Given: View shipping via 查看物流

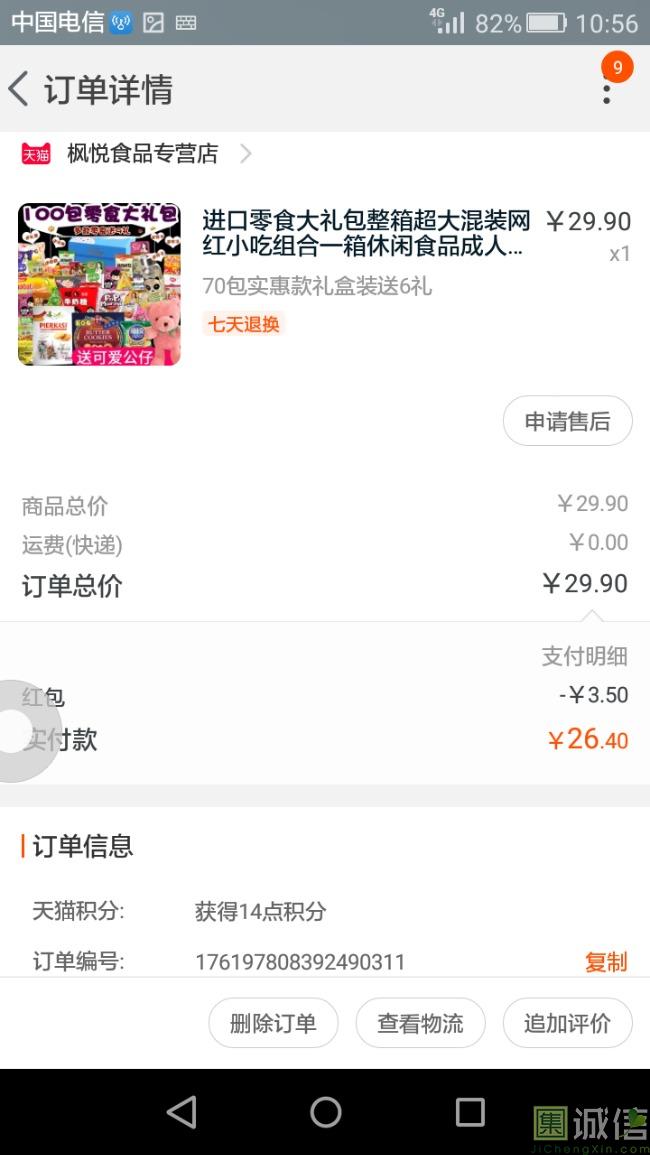Looking at the screenshot, I should [x=420, y=1023].
